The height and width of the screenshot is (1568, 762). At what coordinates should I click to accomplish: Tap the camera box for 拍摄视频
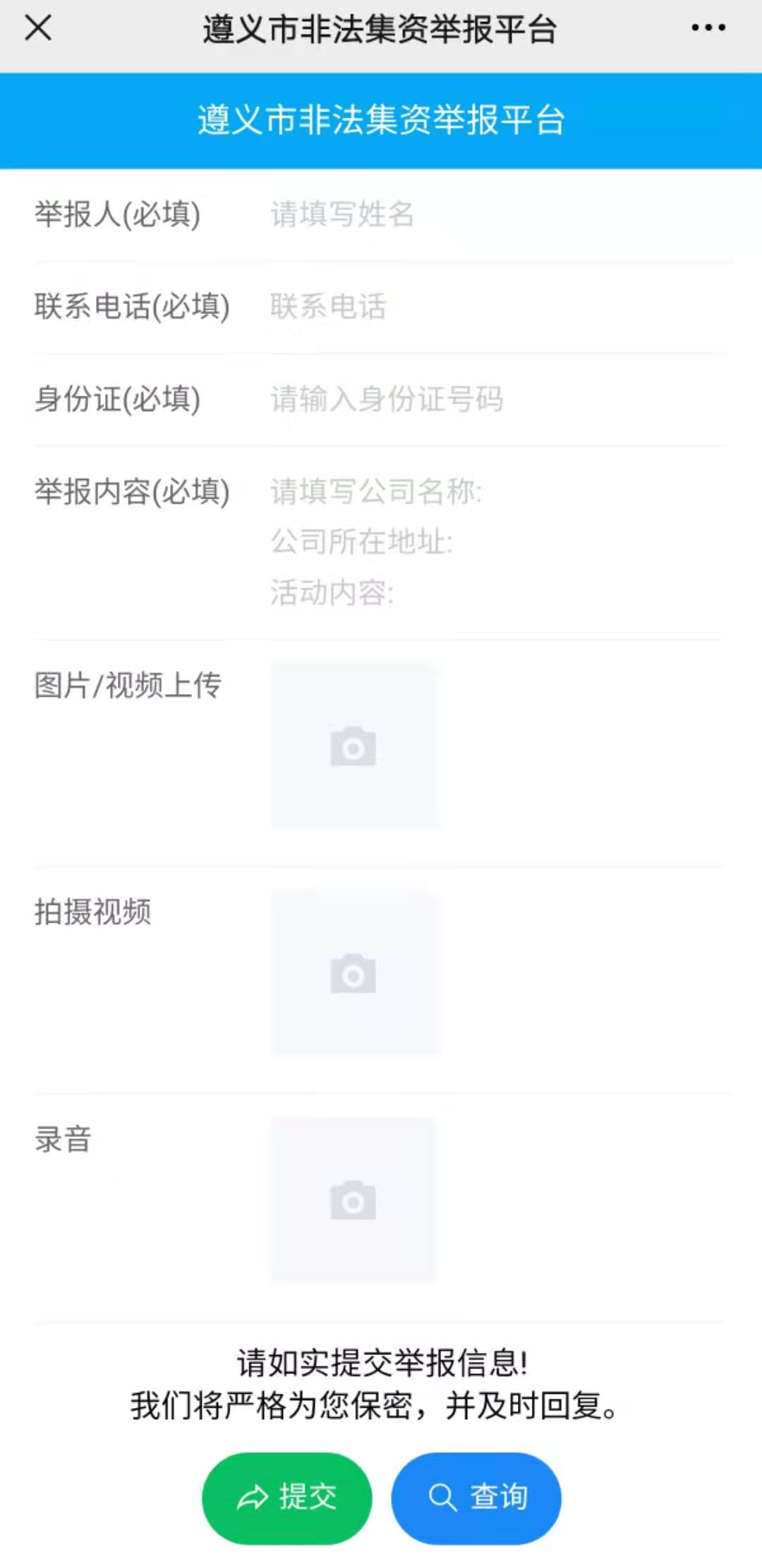(x=353, y=973)
